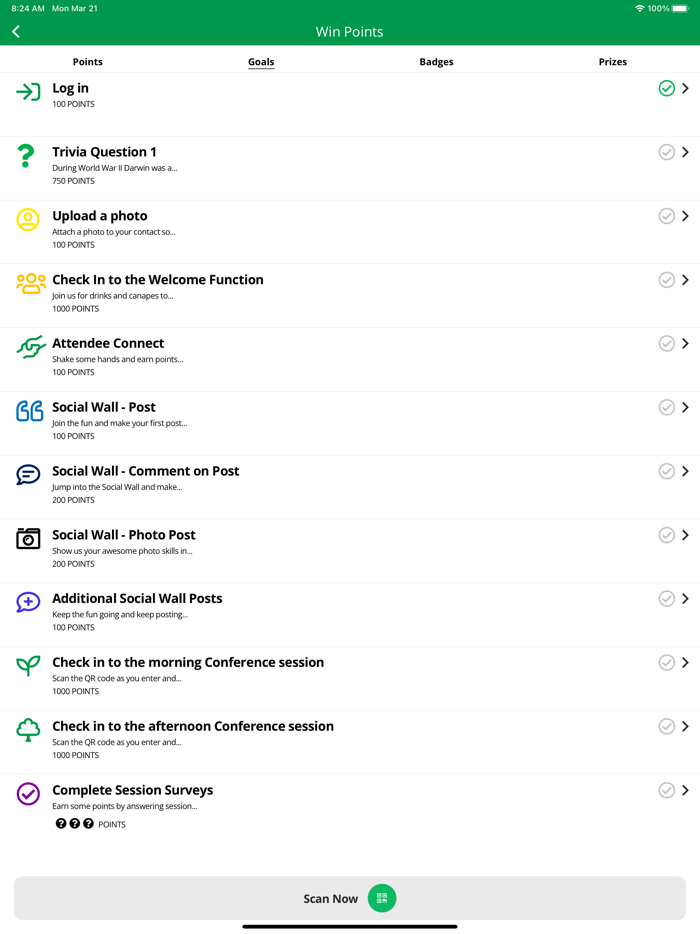Viewport: 700px width, 934px height.
Task: Switch to the Prizes tab
Action: [612, 62]
